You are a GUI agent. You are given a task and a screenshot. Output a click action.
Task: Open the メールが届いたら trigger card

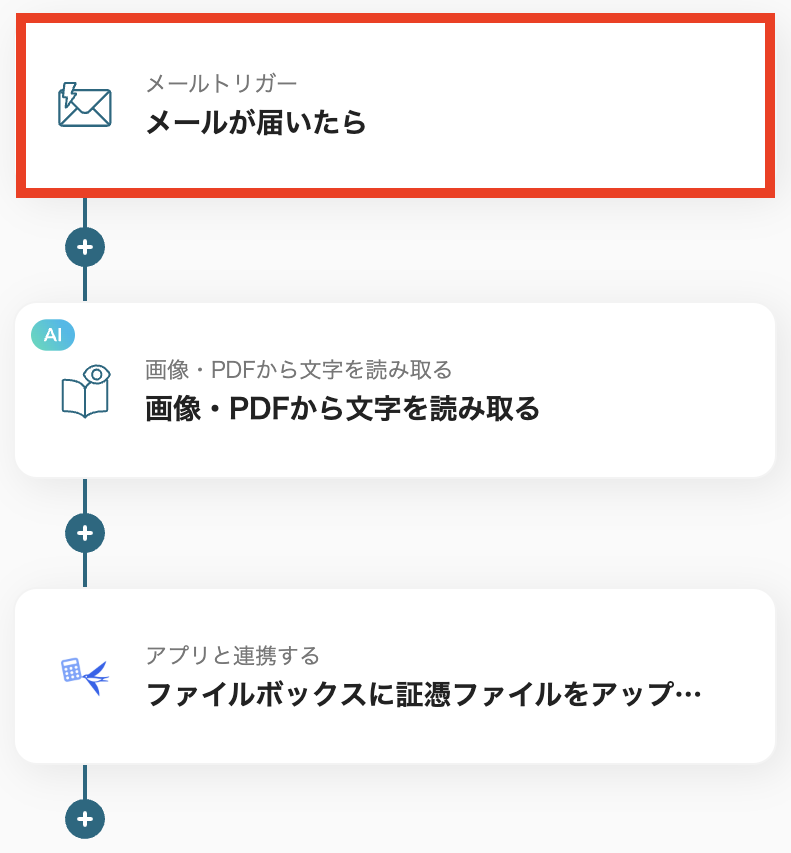(x=395, y=106)
